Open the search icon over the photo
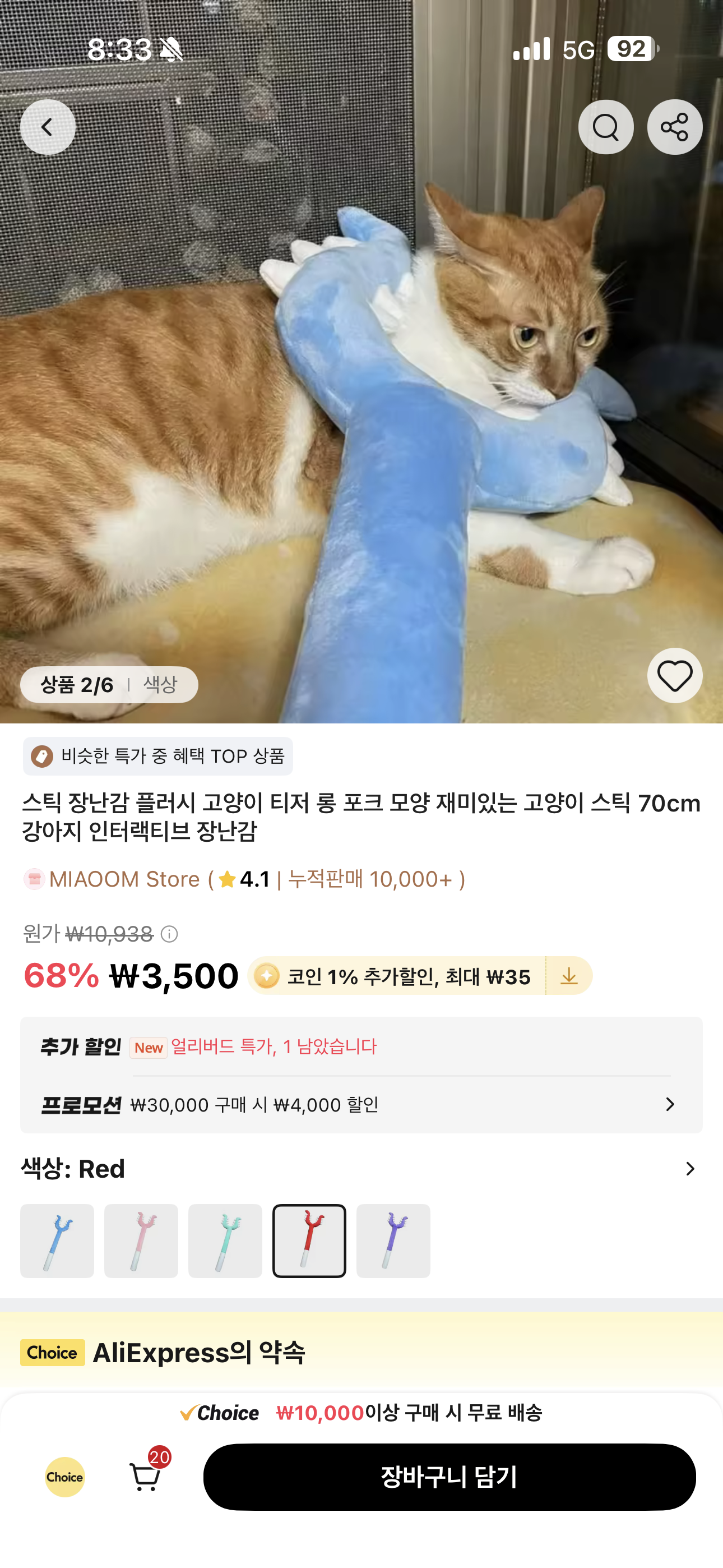 tap(605, 127)
